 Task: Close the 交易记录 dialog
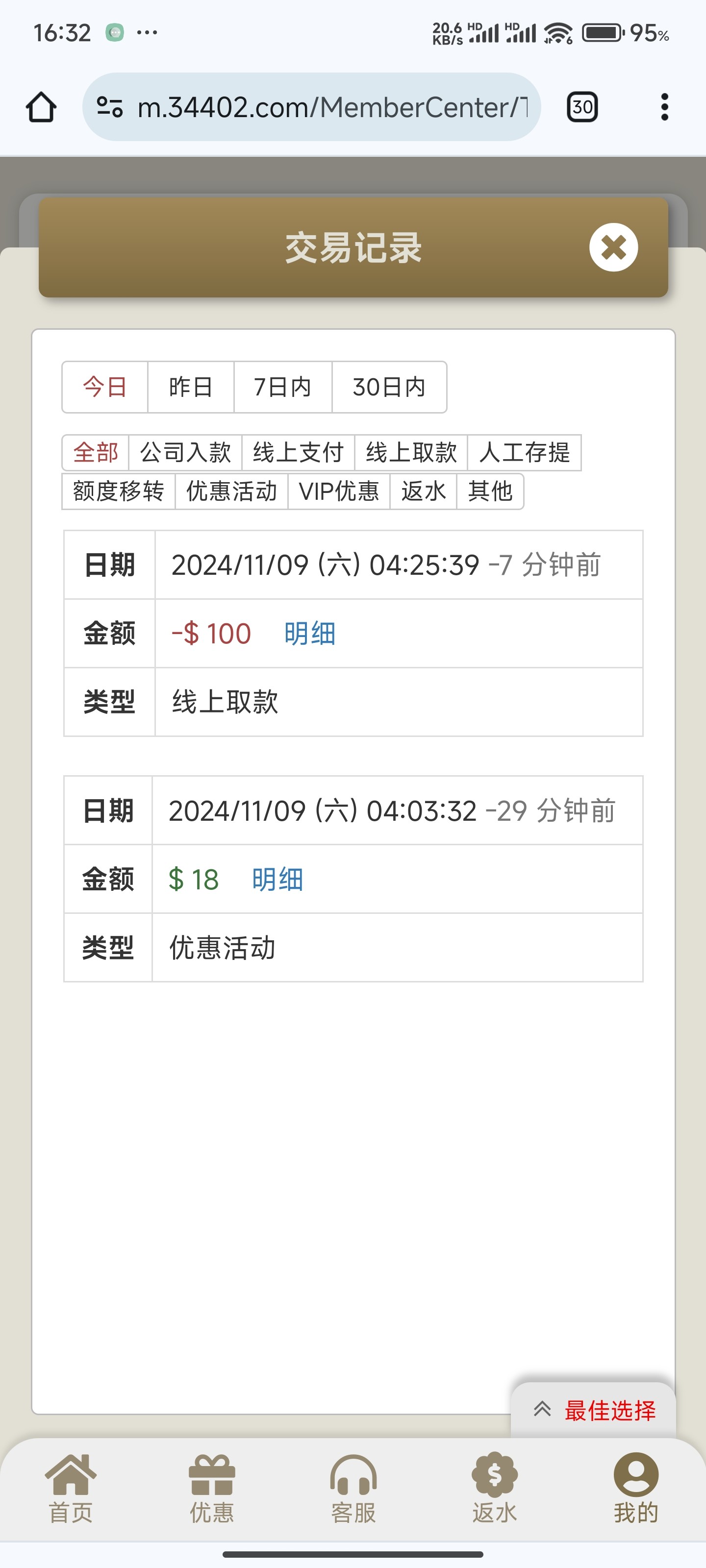click(613, 248)
